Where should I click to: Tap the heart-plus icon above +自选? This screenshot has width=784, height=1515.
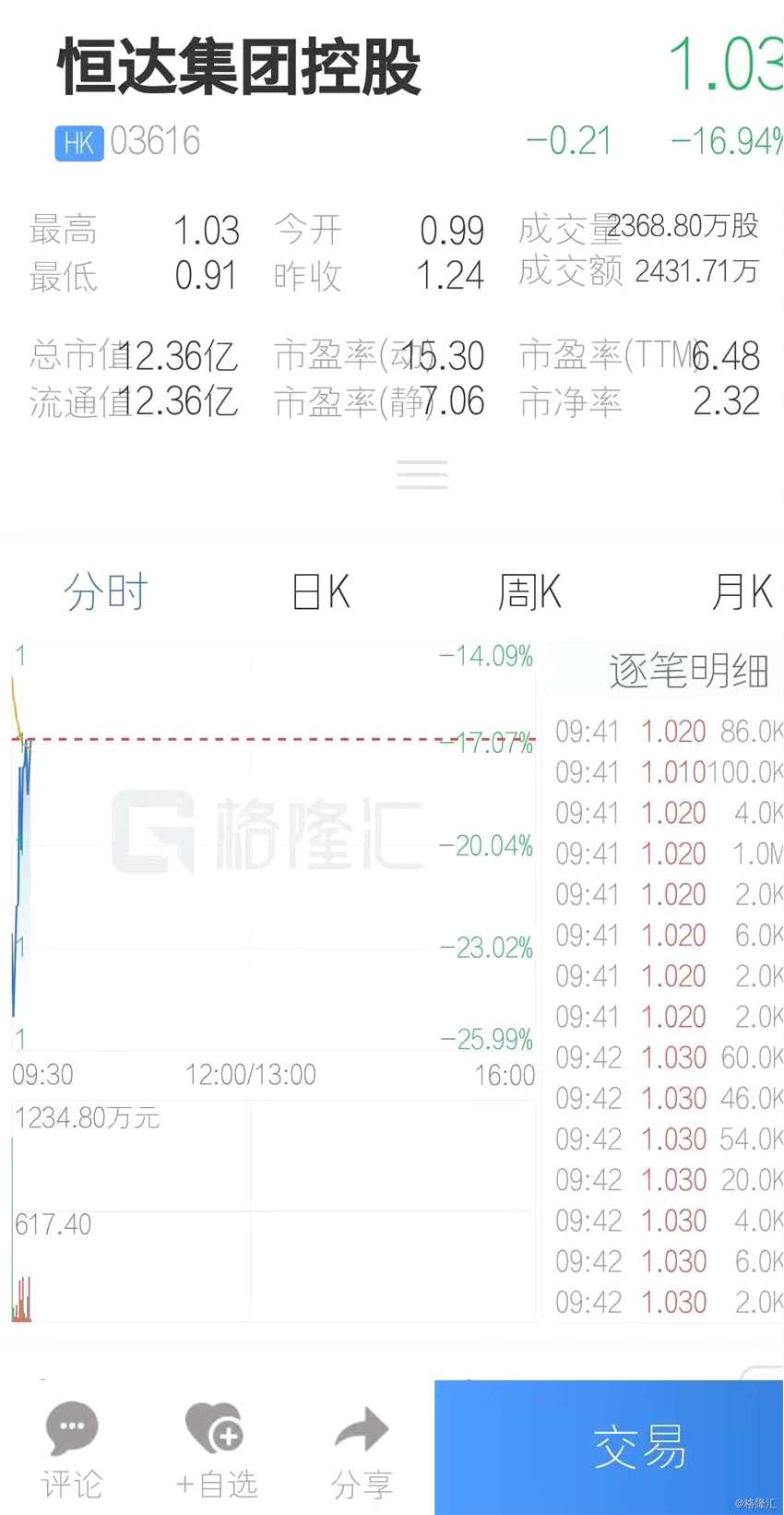(214, 1426)
